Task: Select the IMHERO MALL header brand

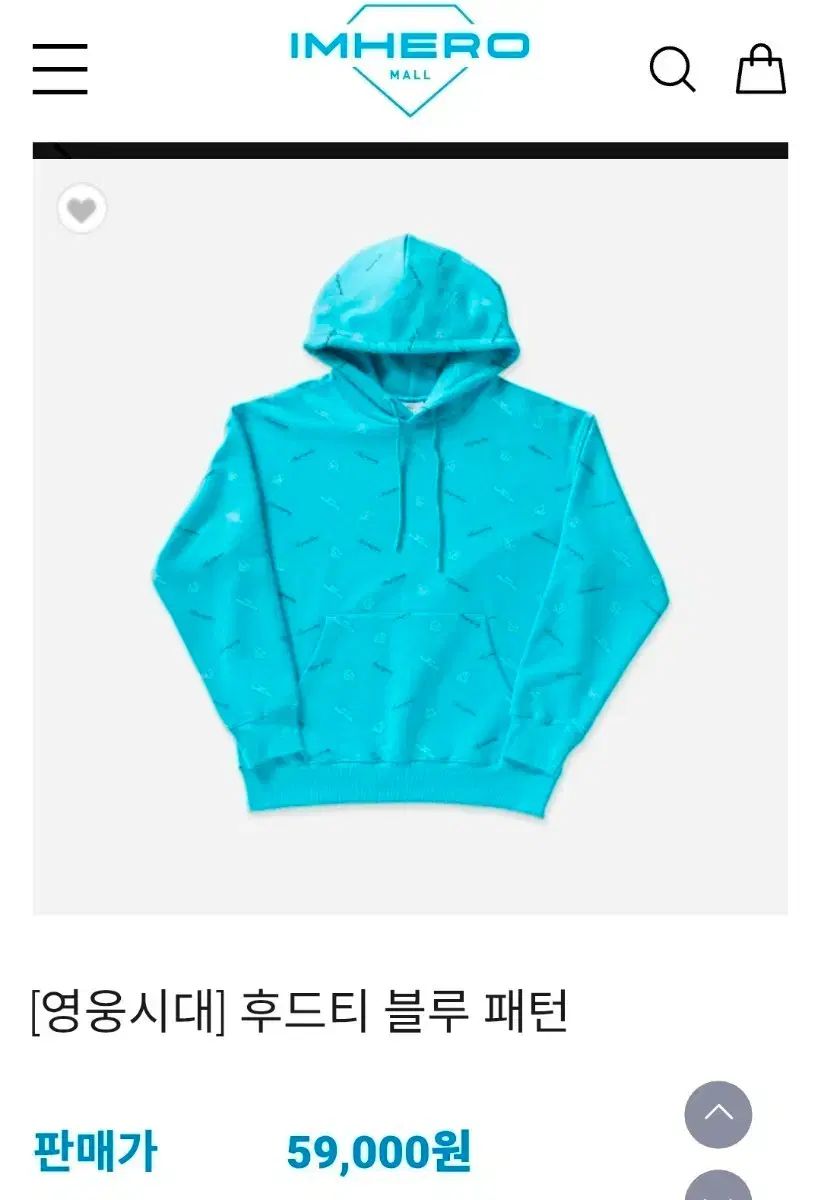Action: pos(410,60)
